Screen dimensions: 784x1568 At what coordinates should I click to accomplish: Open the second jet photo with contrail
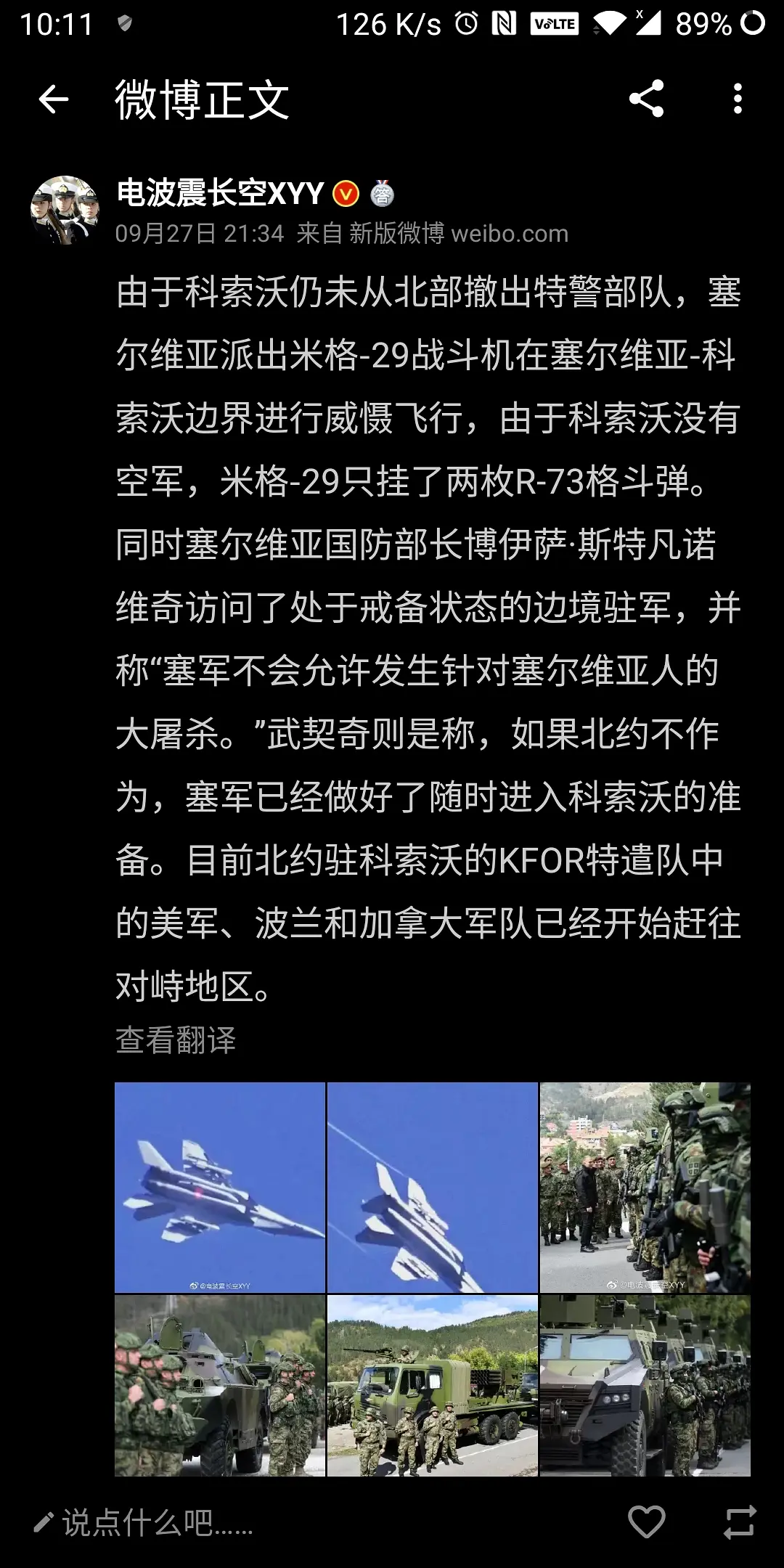433,1187
